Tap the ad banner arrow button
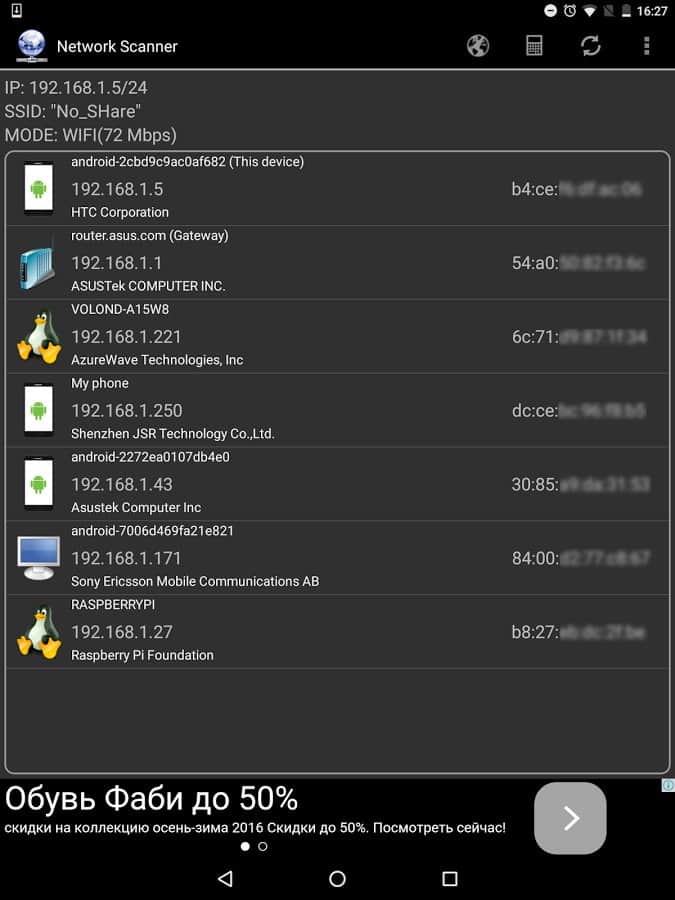Viewport: 675px width, 900px height. (570, 819)
